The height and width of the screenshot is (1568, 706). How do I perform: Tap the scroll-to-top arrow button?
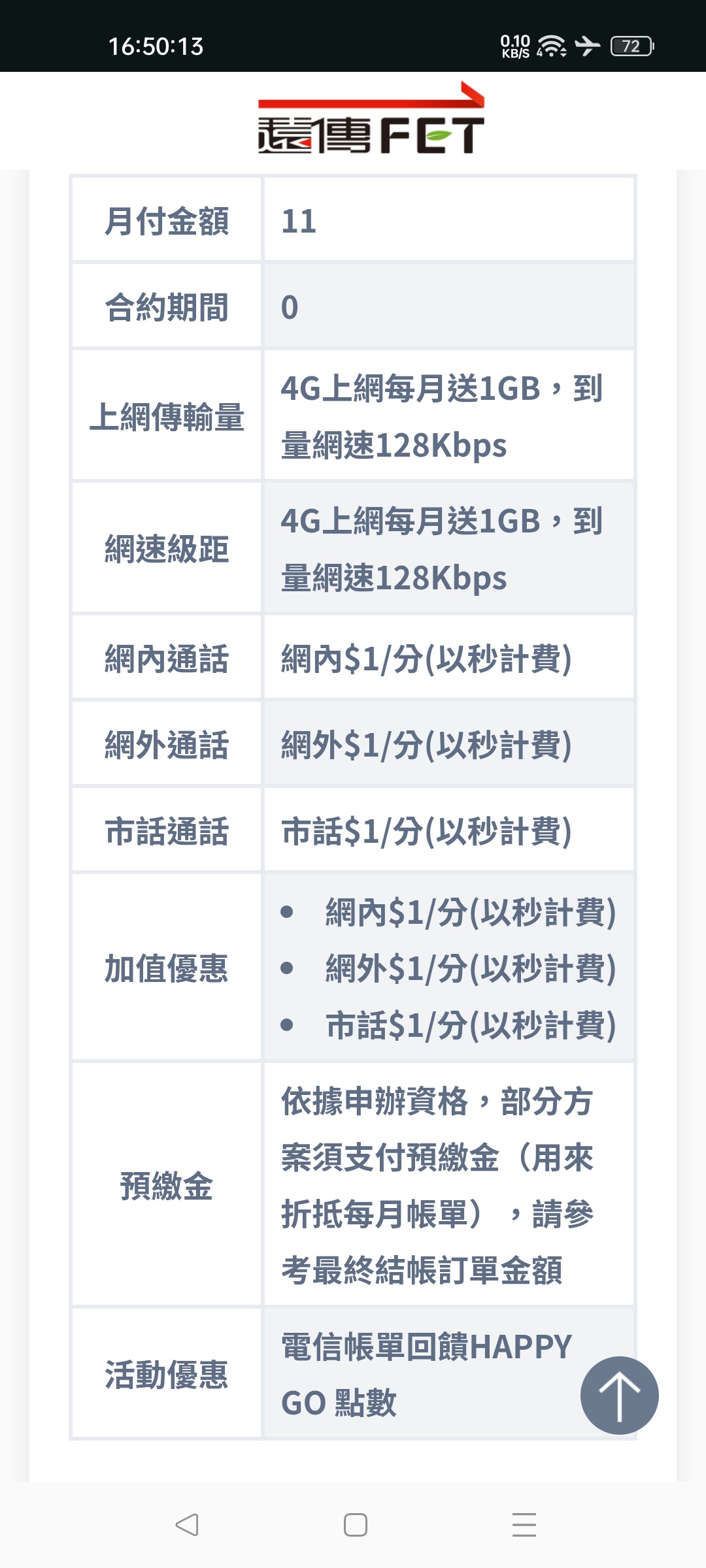point(619,1395)
